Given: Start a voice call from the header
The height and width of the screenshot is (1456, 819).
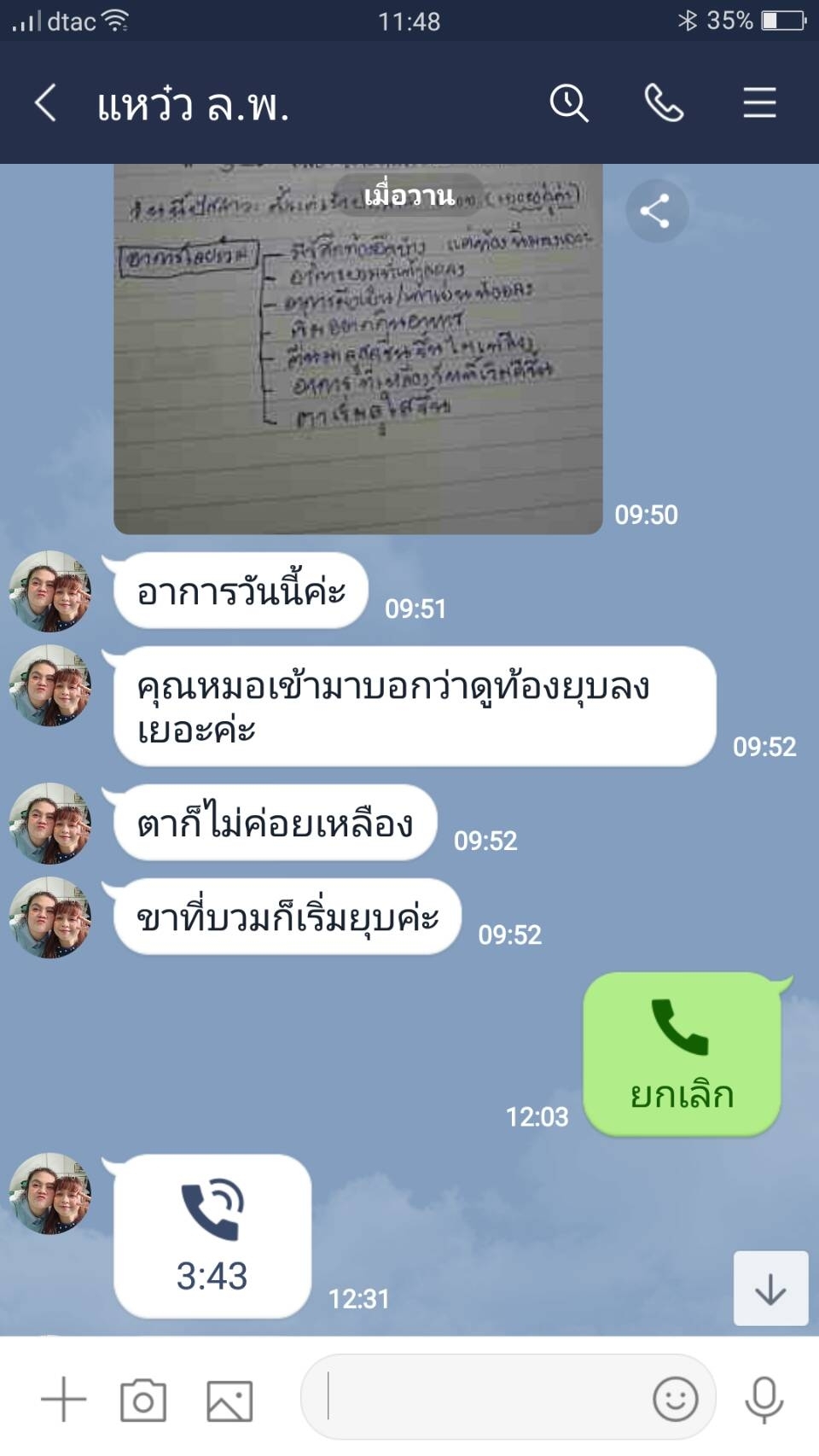Looking at the screenshot, I should point(664,103).
